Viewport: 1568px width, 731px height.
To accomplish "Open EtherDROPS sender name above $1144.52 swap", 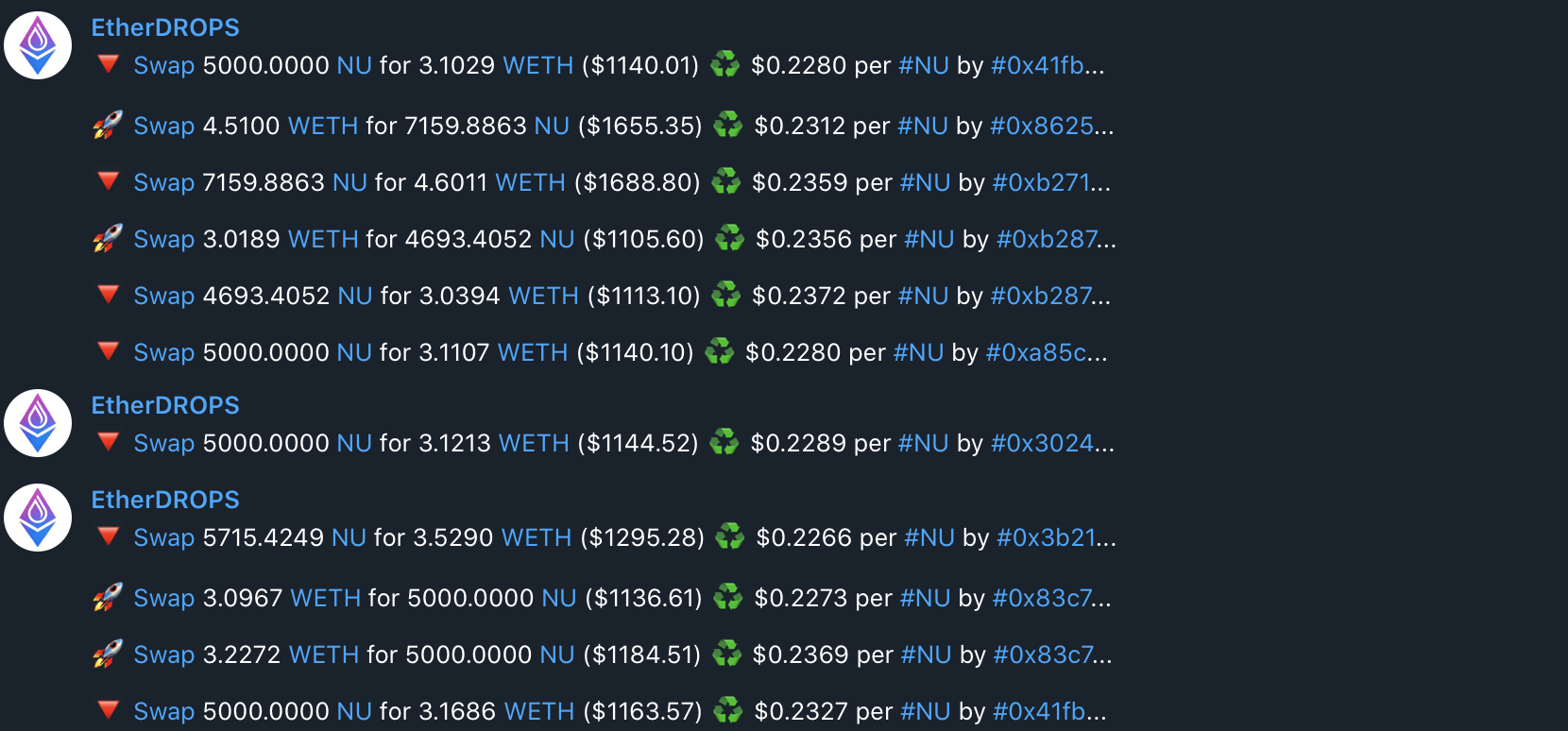I will tap(165, 405).
